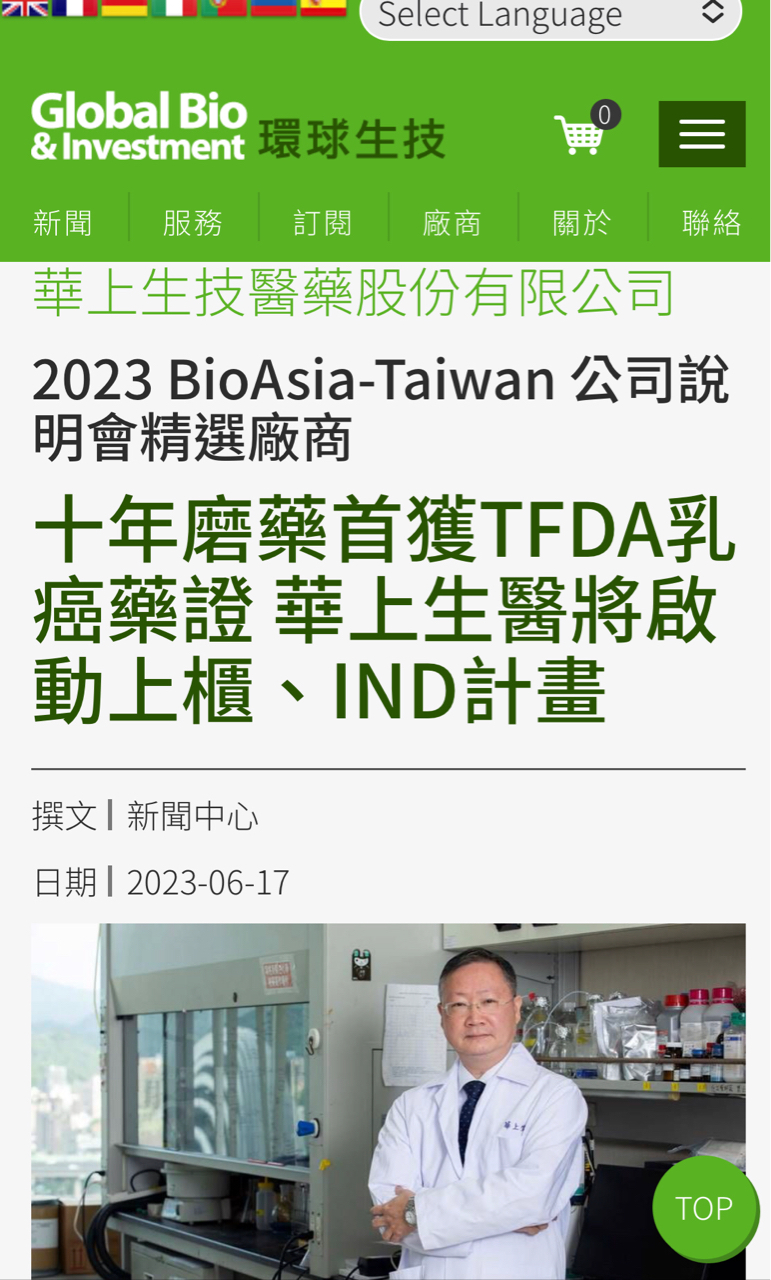Screen dimensions: 771x1280
Task: Switch to the 廠商 section
Action: 452,222
